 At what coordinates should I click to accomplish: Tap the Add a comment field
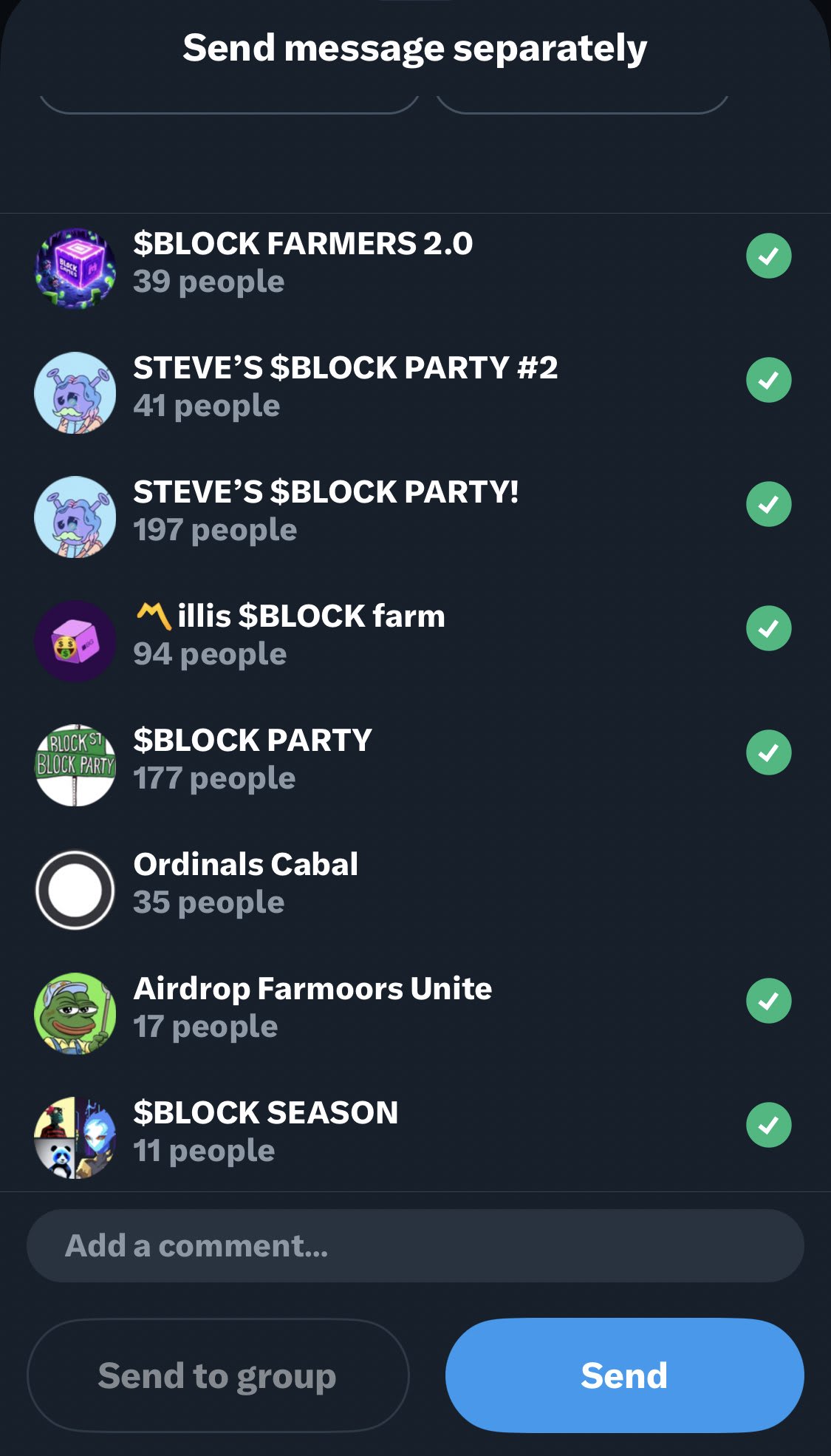pyautogui.click(x=415, y=1245)
